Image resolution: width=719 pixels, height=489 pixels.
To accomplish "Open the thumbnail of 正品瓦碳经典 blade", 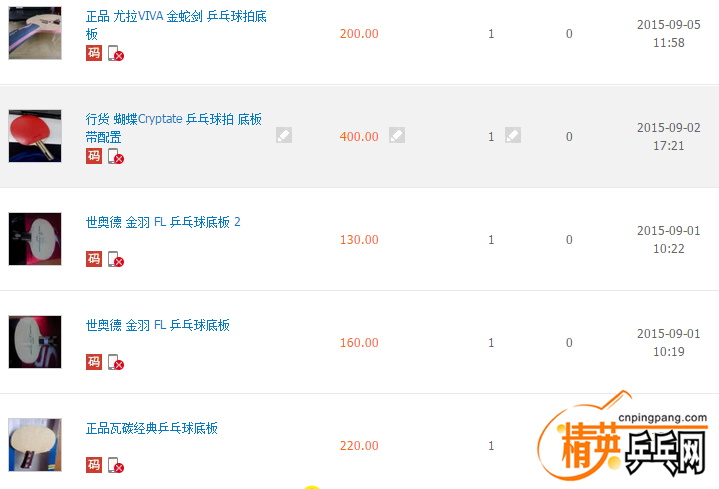I will click(35, 445).
